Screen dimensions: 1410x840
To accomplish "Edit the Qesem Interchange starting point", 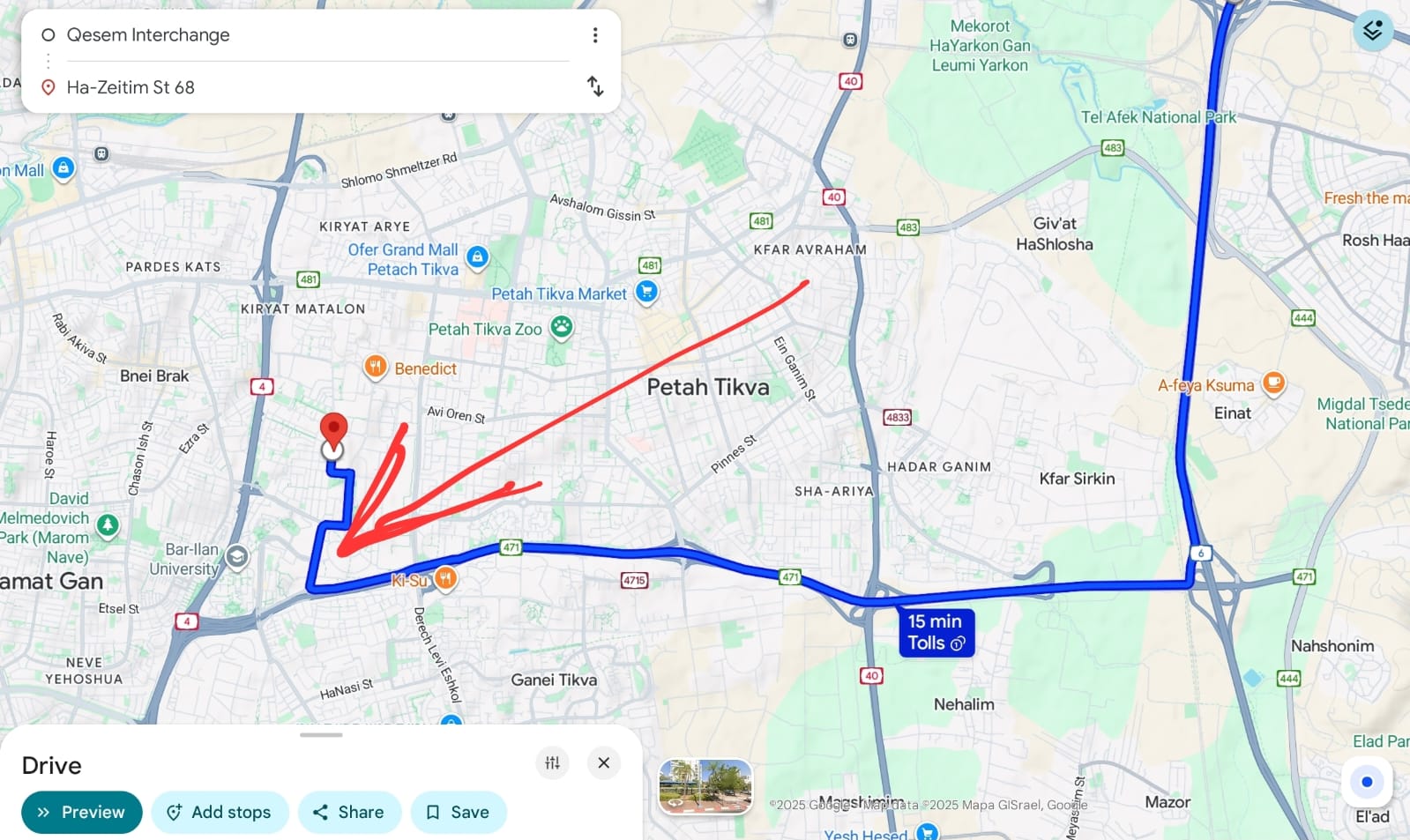I will (x=148, y=35).
